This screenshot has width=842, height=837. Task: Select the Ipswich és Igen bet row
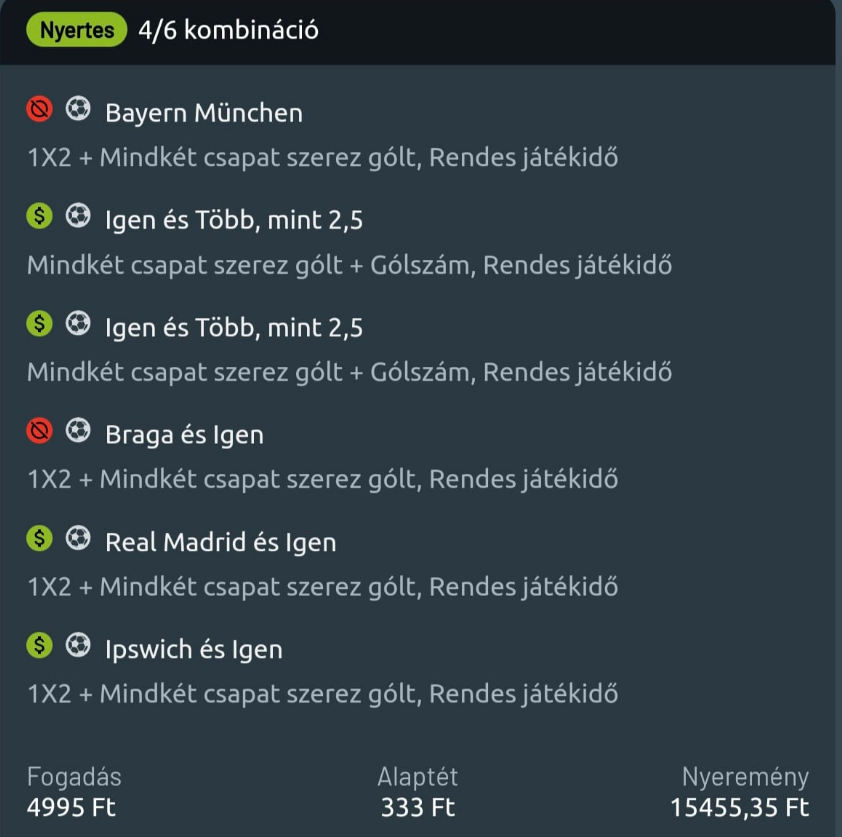pyautogui.click(x=193, y=649)
